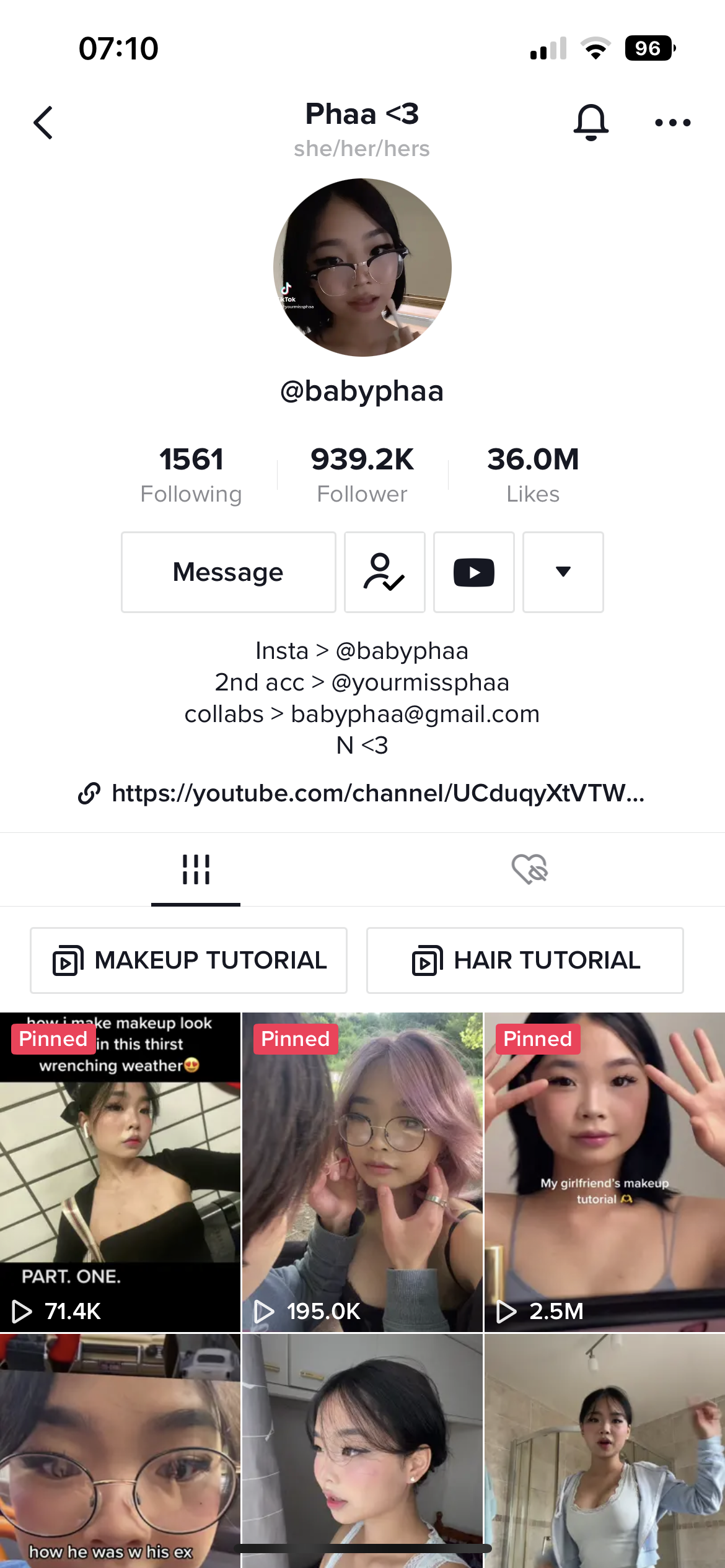This screenshot has height=1568, width=725.
Task: Message this profile
Action: coord(228,572)
